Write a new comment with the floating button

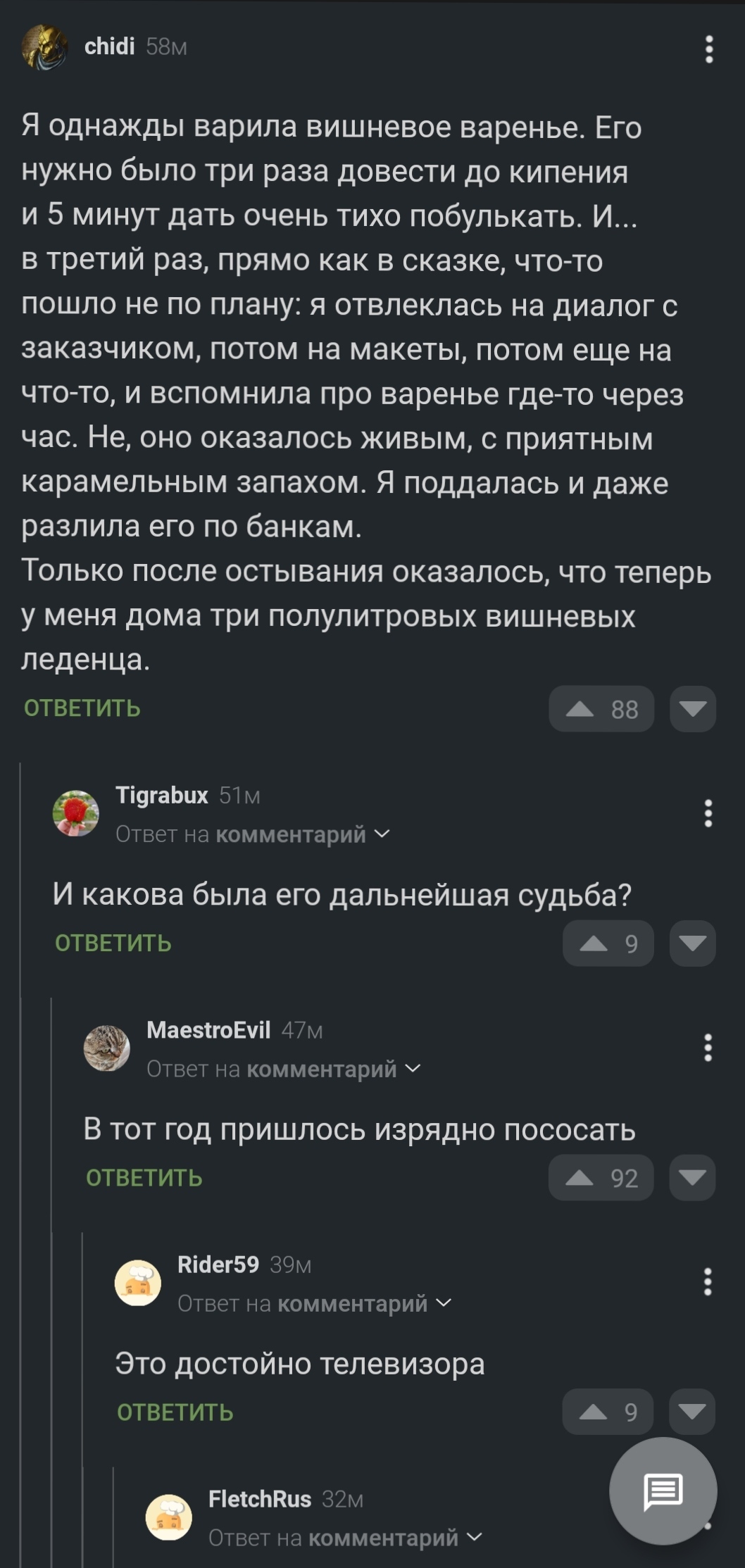(x=663, y=1491)
